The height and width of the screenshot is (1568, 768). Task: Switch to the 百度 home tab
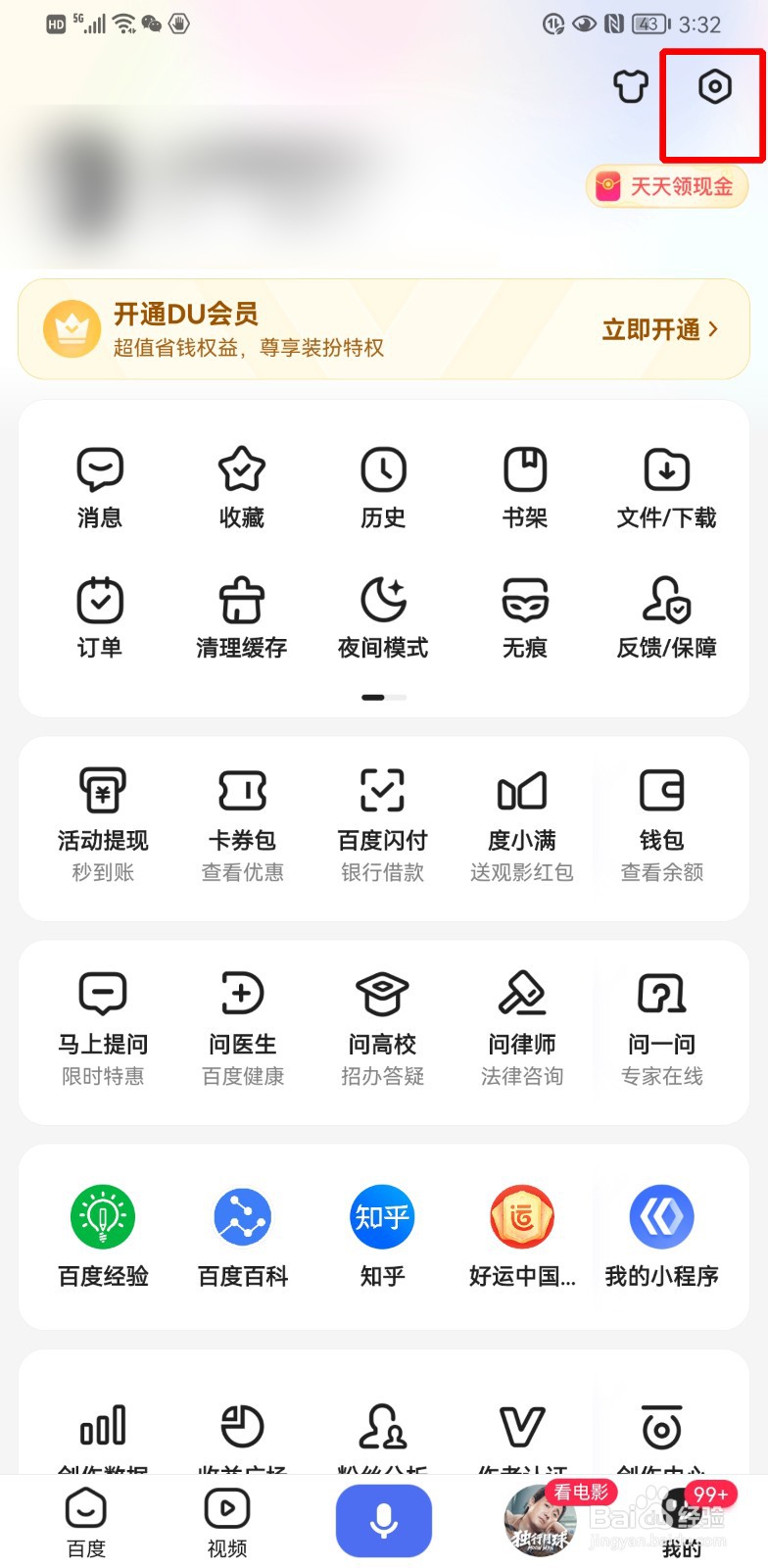(86, 1522)
